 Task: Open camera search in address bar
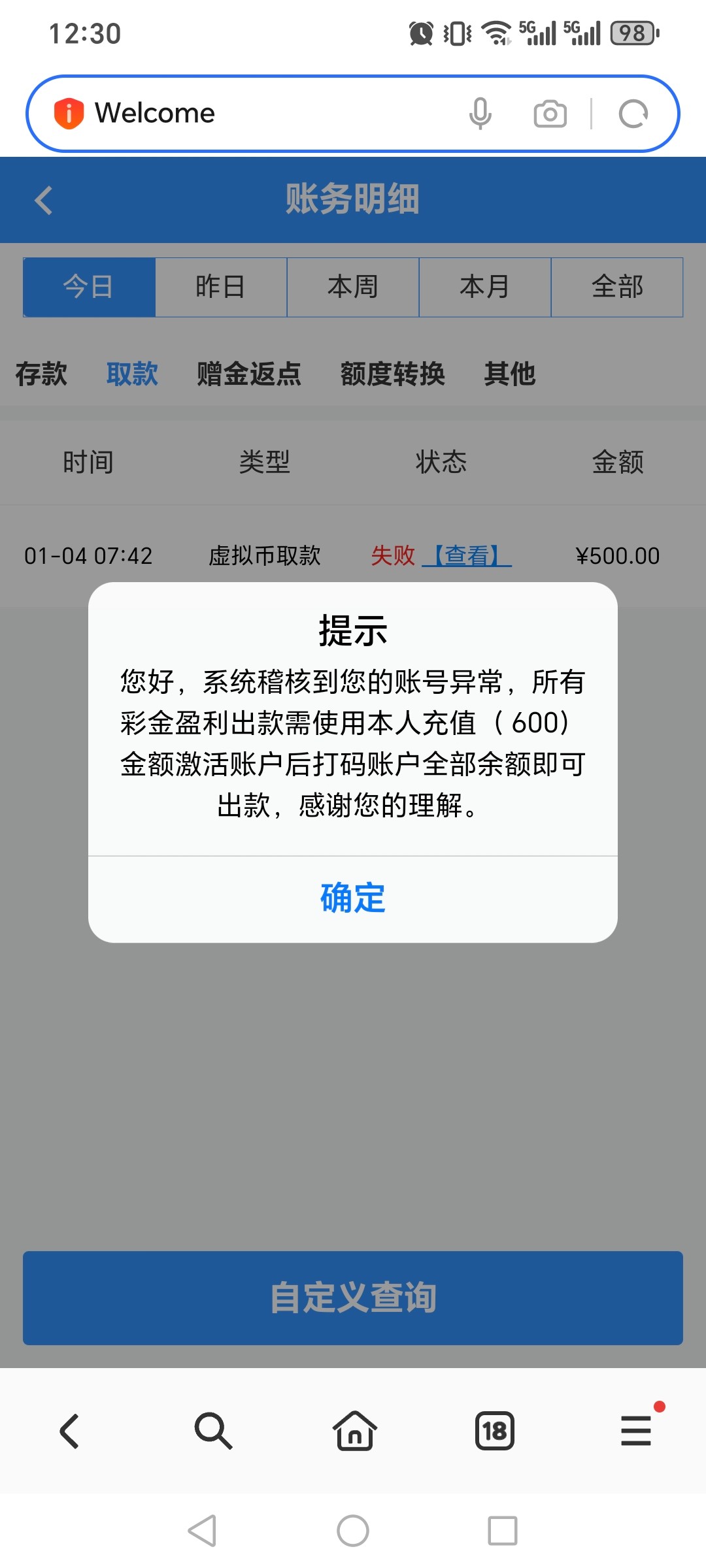pyautogui.click(x=550, y=114)
